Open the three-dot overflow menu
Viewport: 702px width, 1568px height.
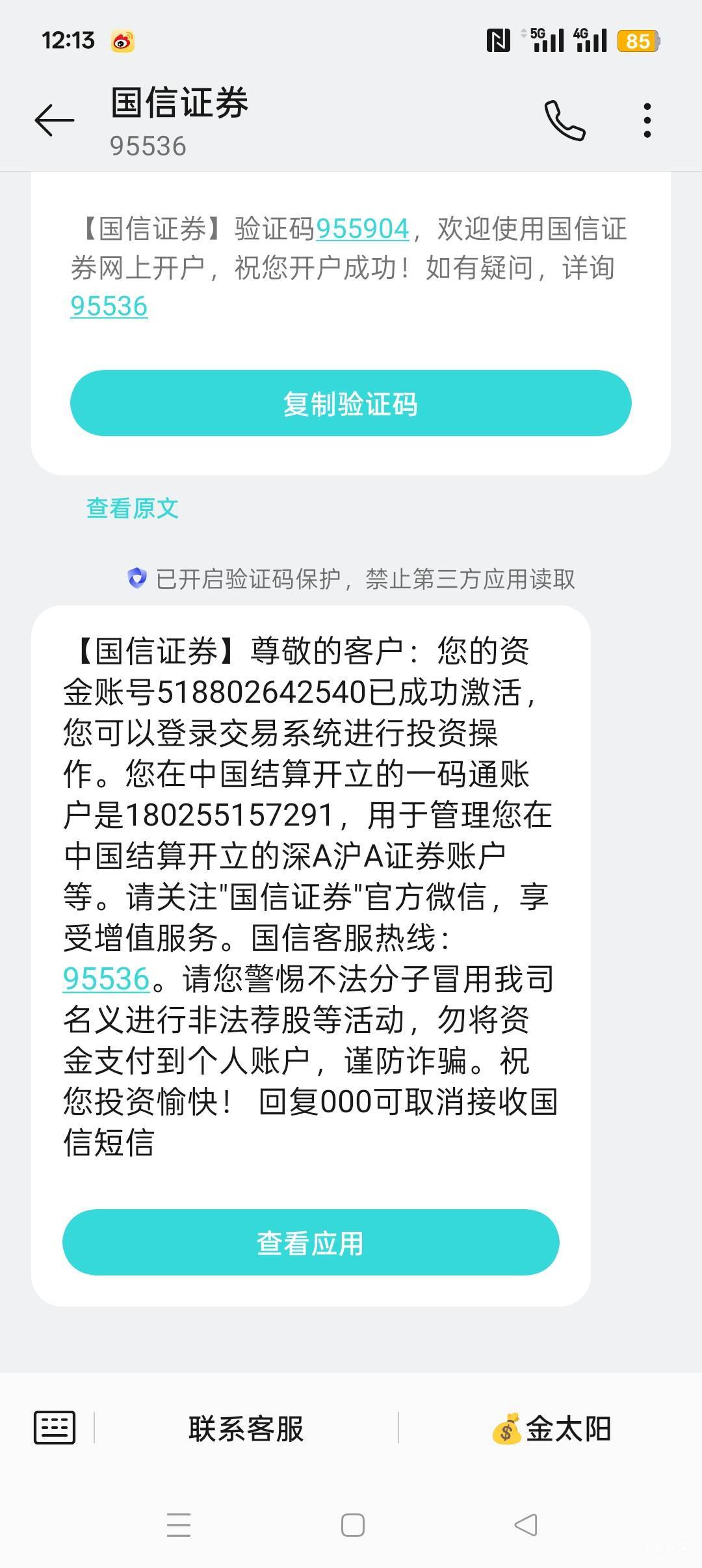[647, 121]
